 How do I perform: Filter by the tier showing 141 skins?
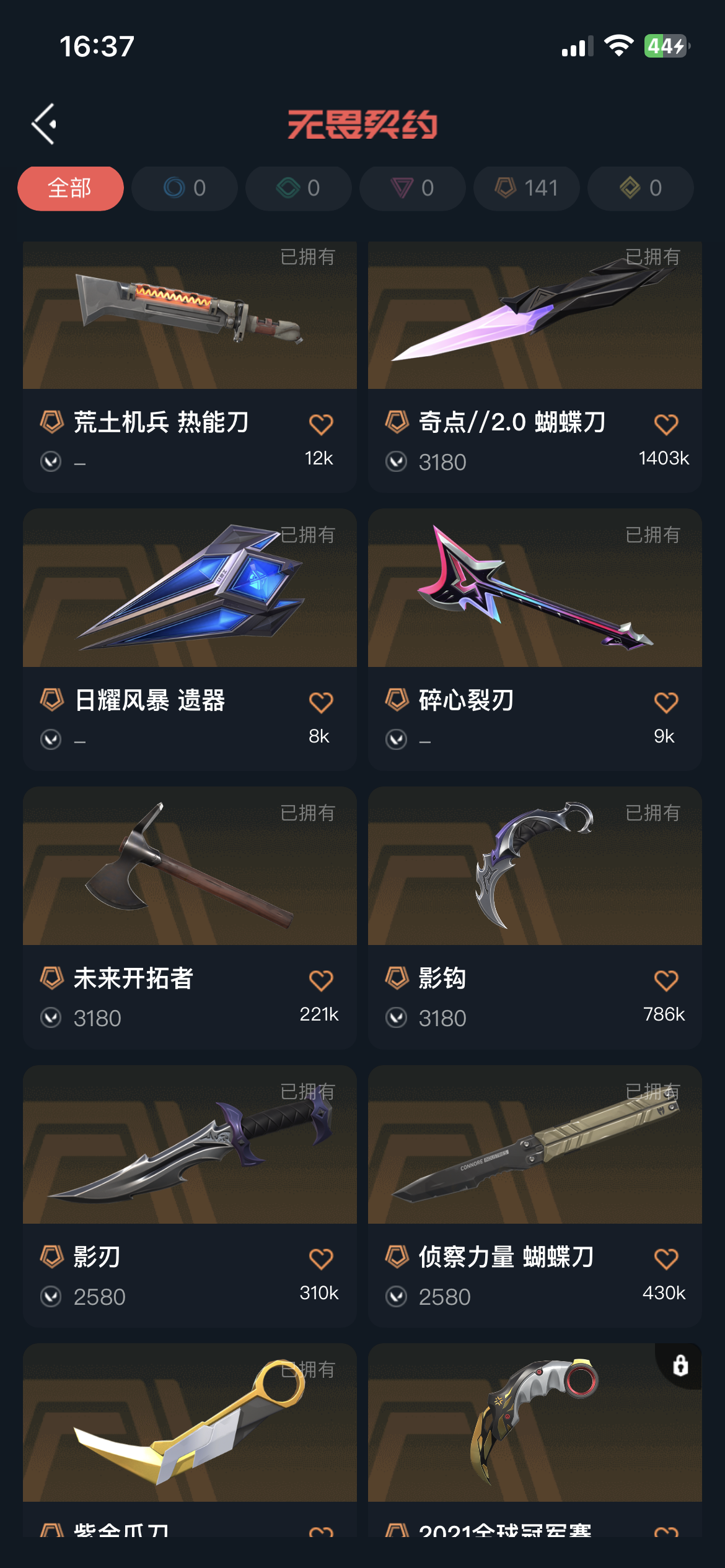click(527, 188)
